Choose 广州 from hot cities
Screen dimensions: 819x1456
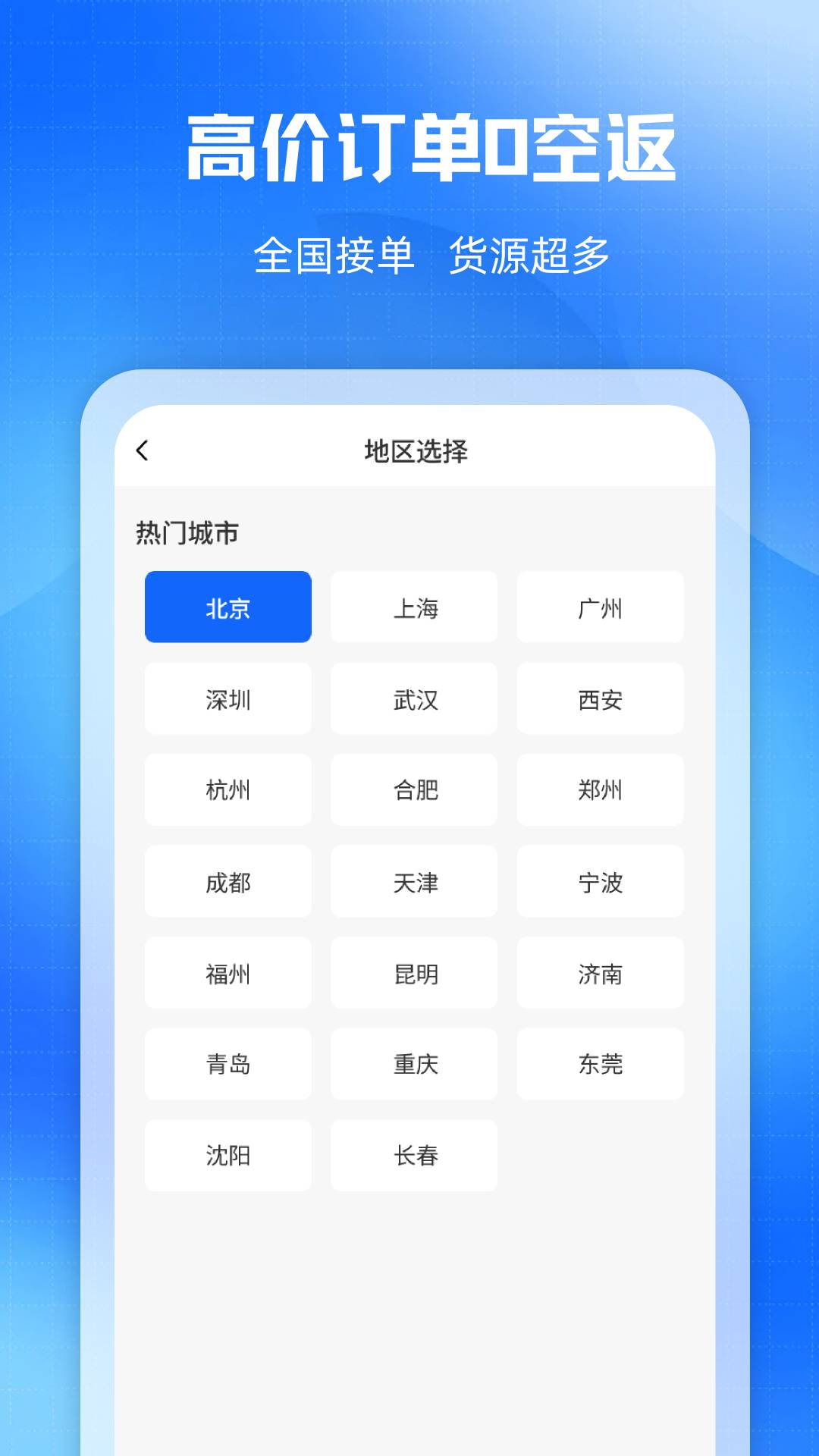[x=599, y=607]
